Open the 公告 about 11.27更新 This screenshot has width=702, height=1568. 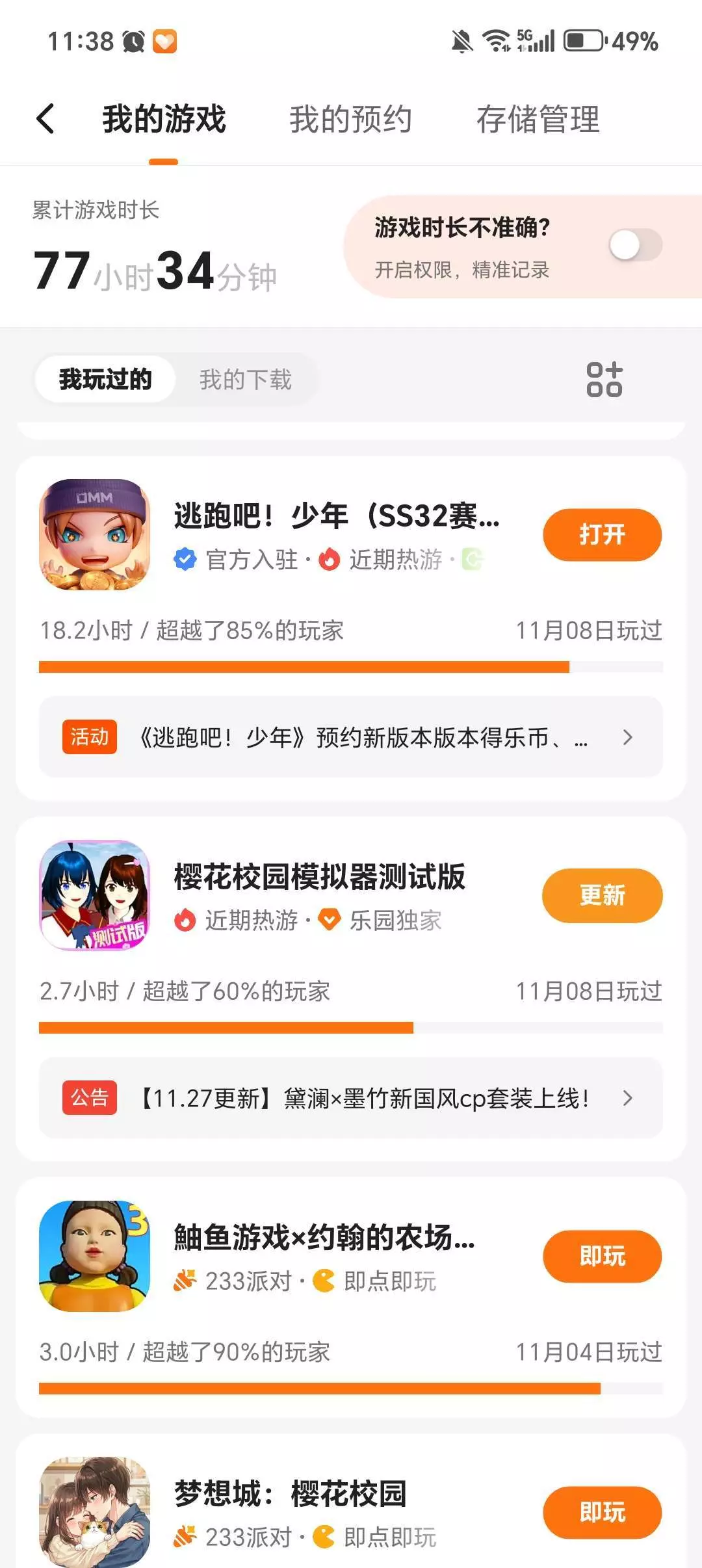(351, 1098)
